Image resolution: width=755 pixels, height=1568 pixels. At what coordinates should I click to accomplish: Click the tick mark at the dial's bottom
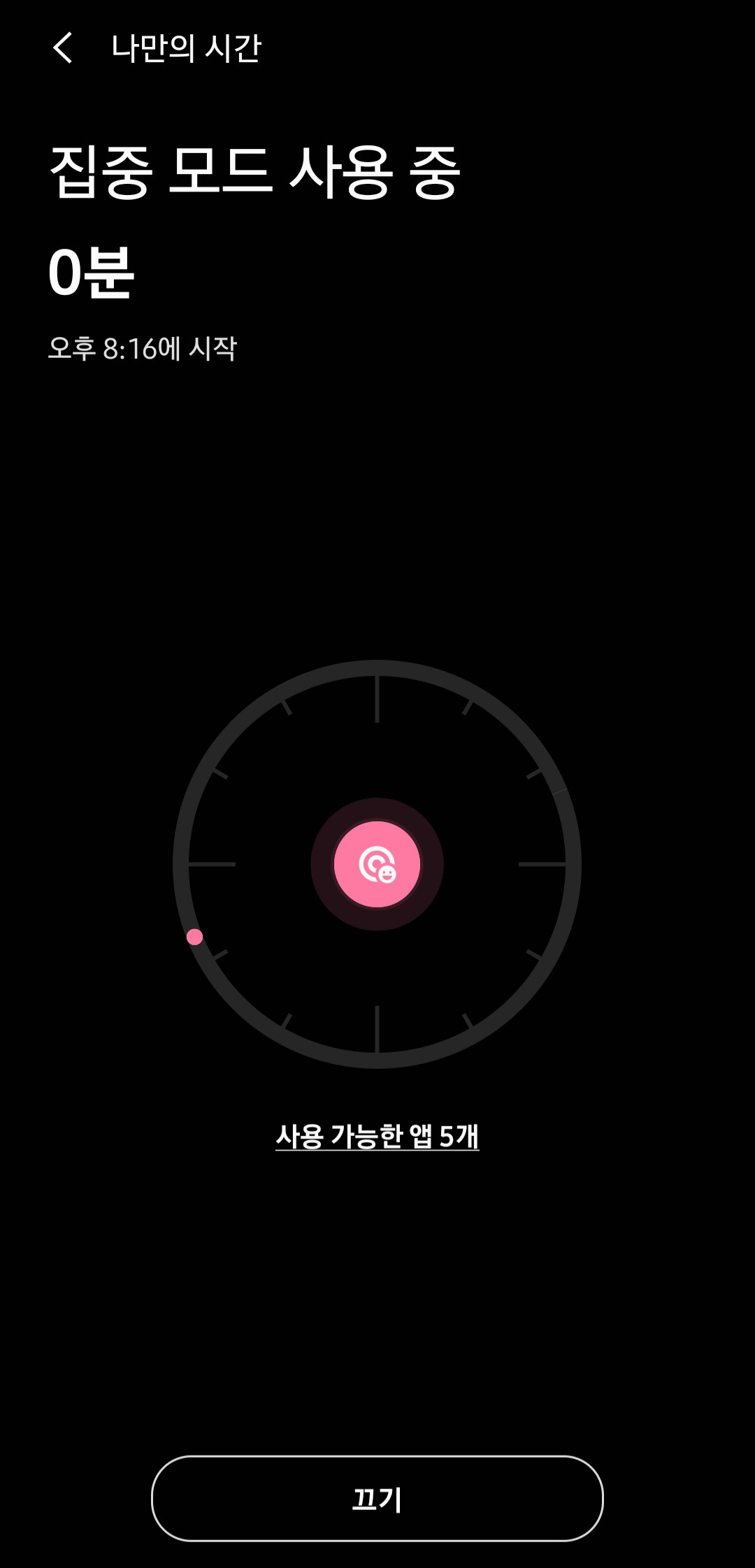[x=377, y=1031]
